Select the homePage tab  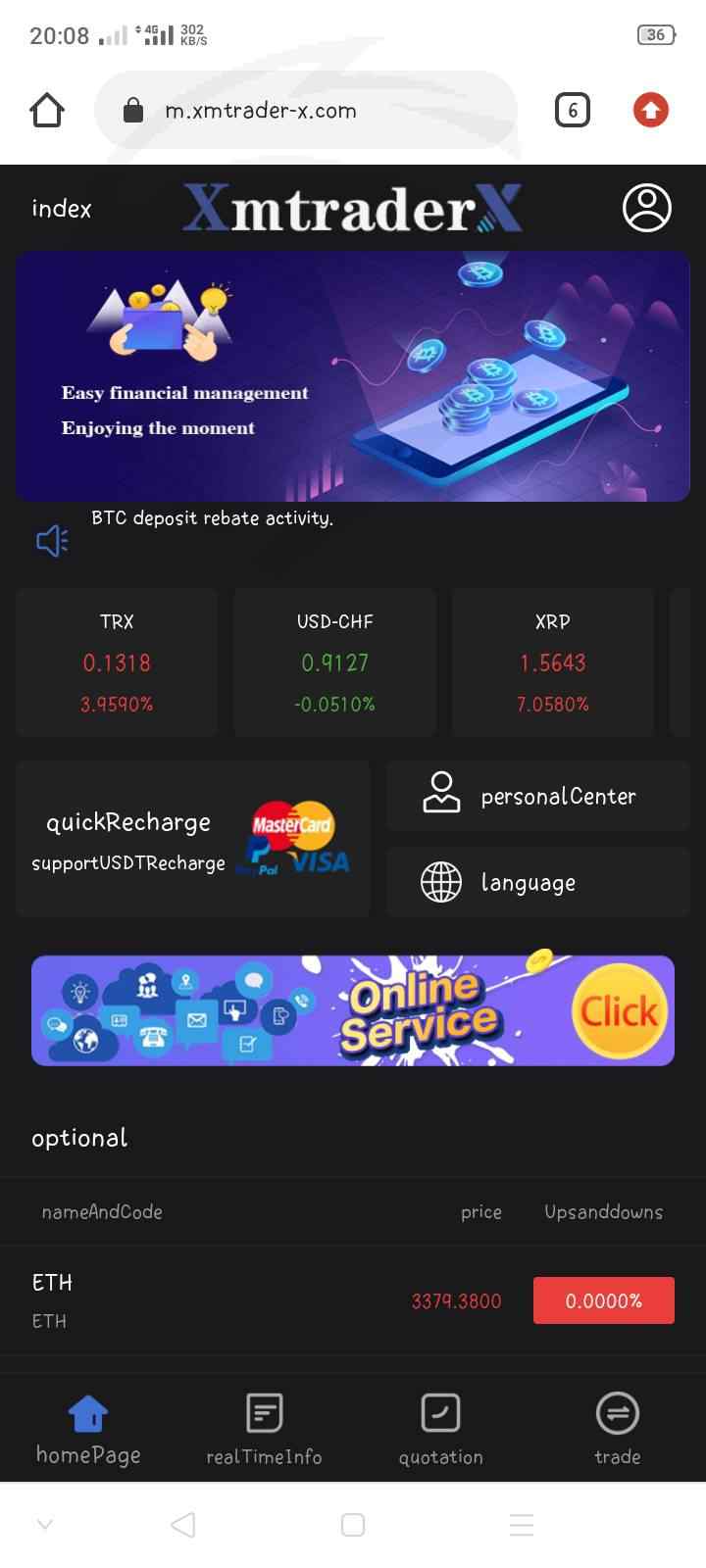[88, 1430]
